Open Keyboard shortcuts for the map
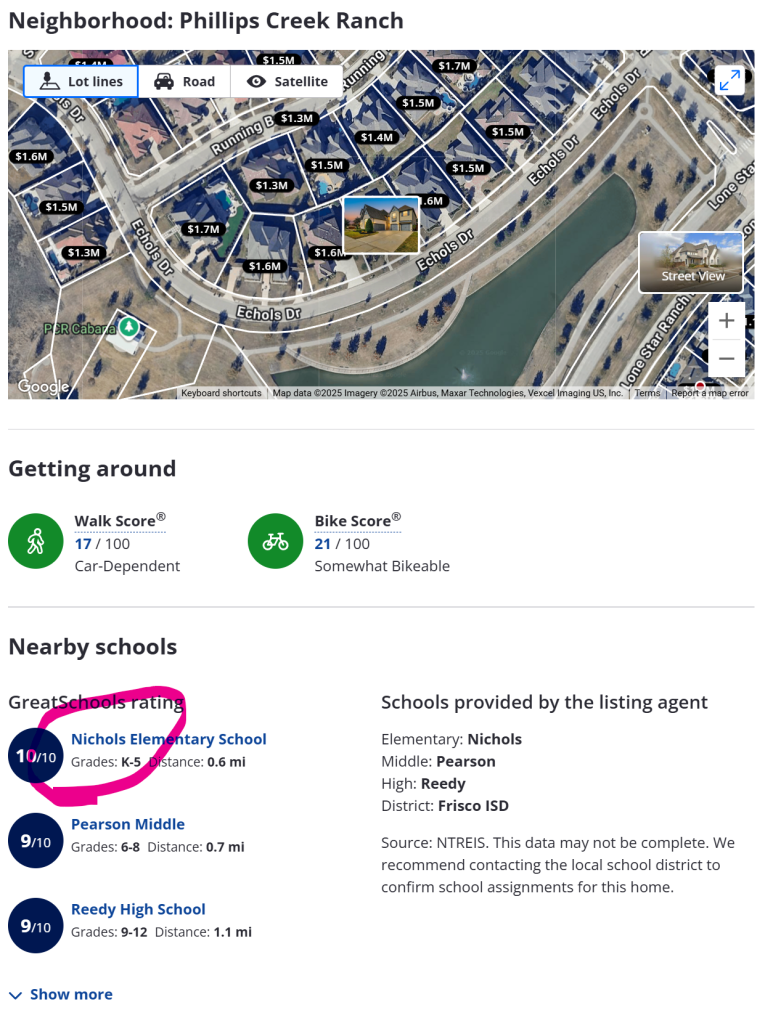Viewport: 773px width, 1010px height. pos(221,393)
